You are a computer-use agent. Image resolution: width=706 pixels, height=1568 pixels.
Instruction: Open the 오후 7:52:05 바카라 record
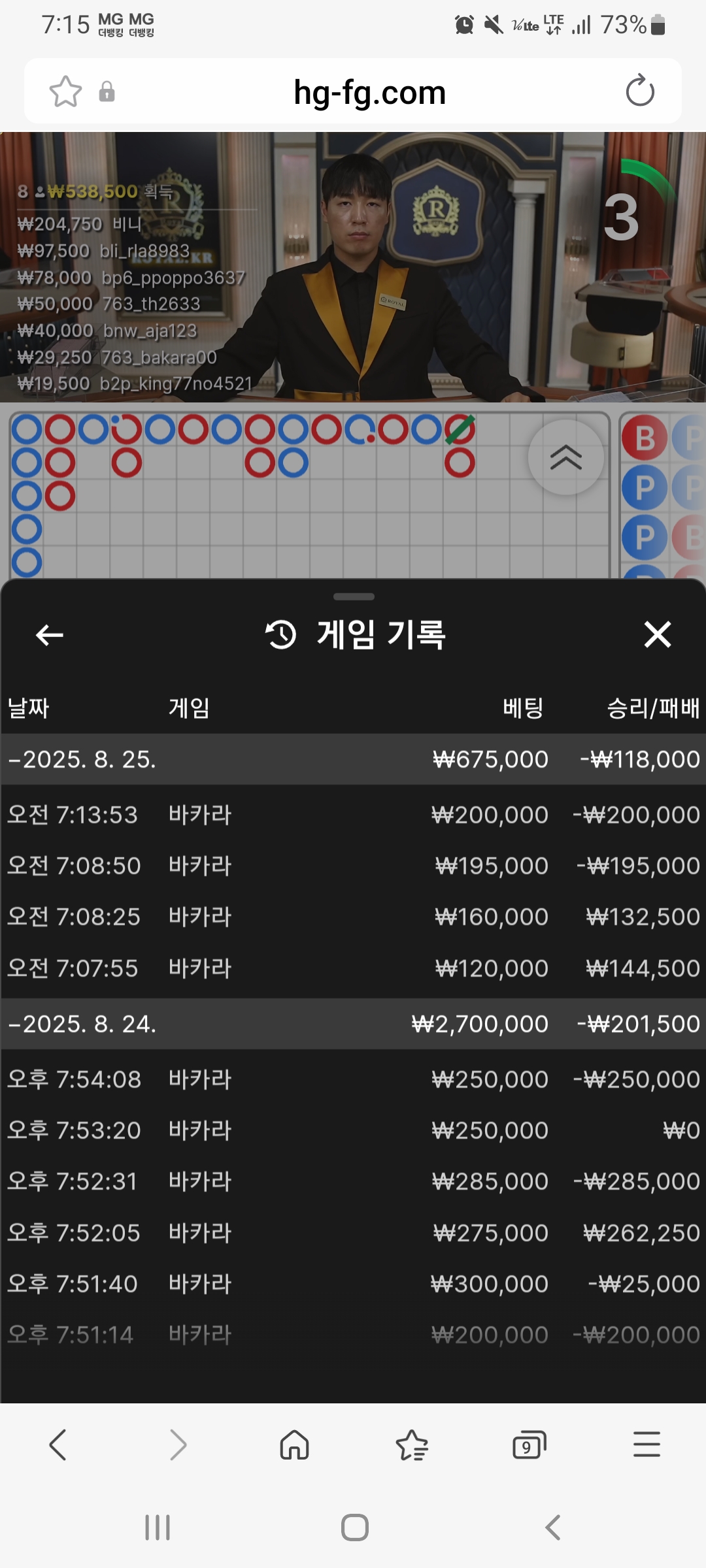coord(353,1233)
